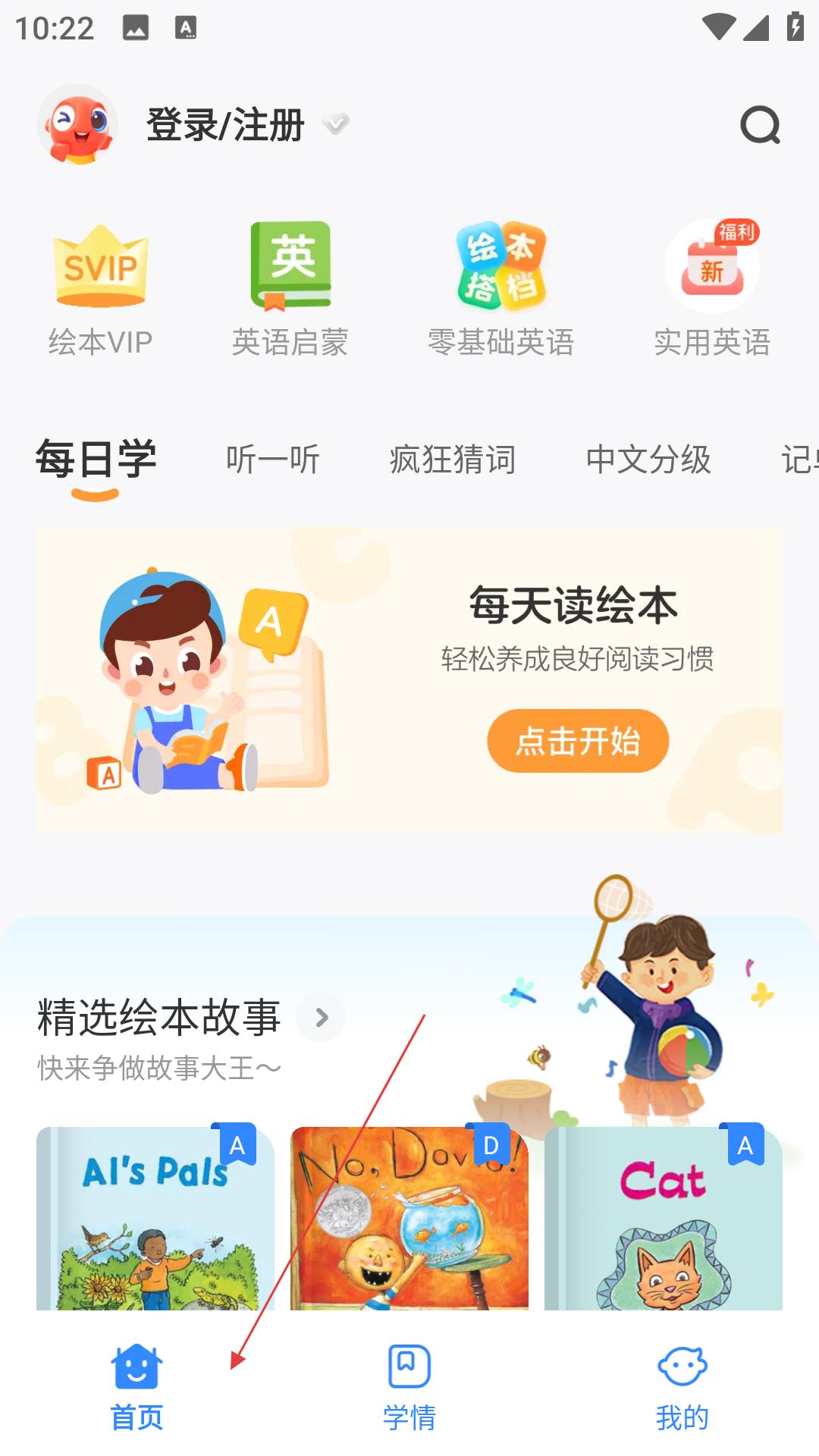The width and height of the screenshot is (819, 1456).
Task: Switch to the 听一听 tab
Action: click(x=273, y=457)
